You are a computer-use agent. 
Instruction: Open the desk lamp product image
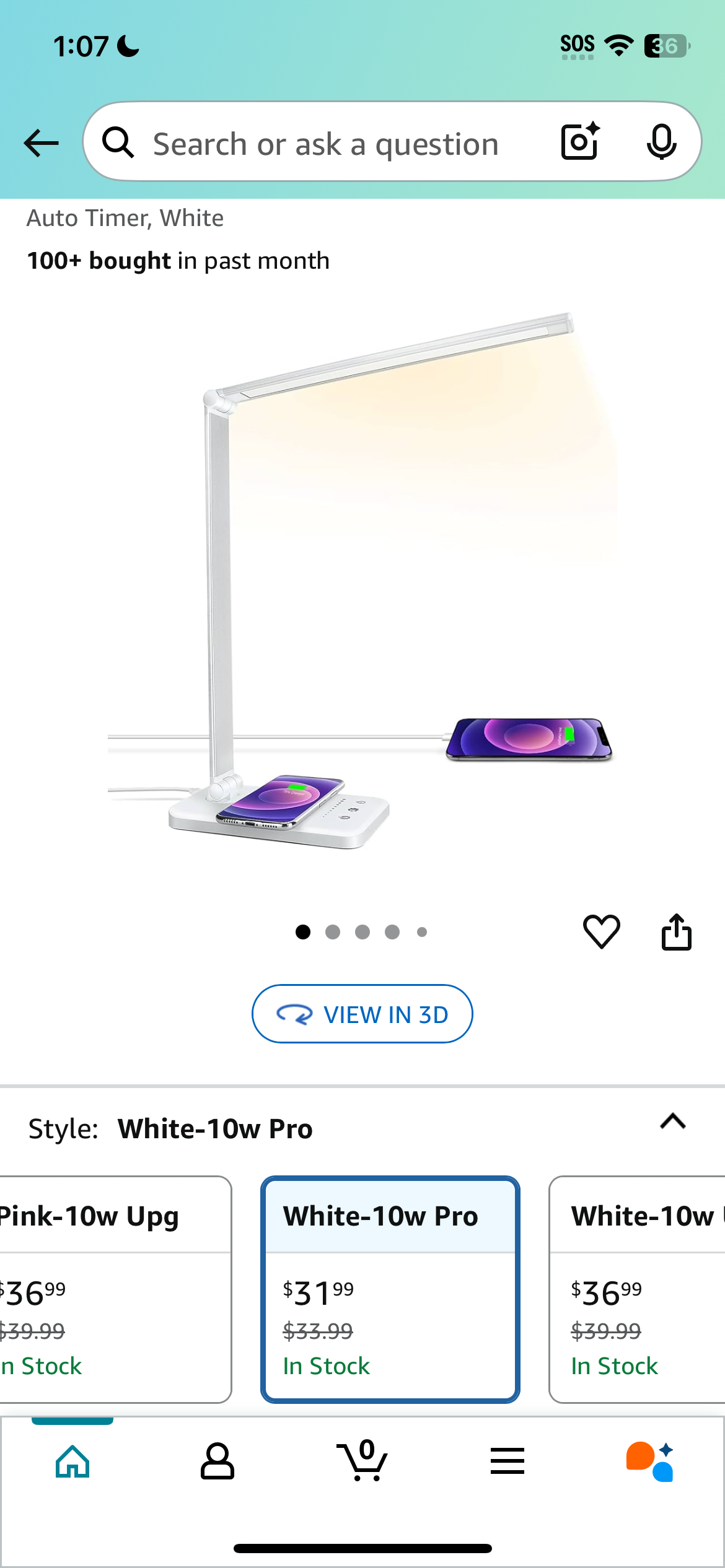click(362, 581)
